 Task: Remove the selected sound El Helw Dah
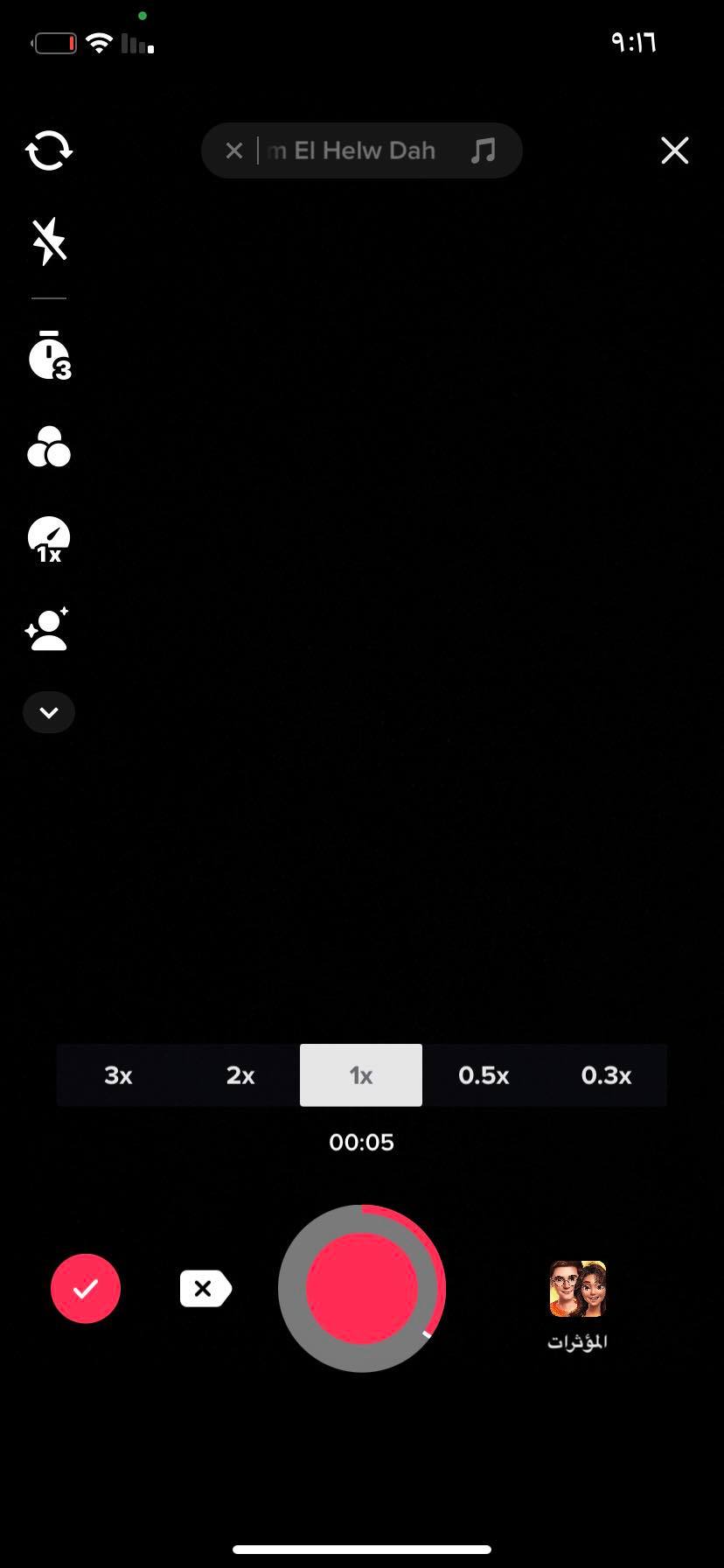233,150
